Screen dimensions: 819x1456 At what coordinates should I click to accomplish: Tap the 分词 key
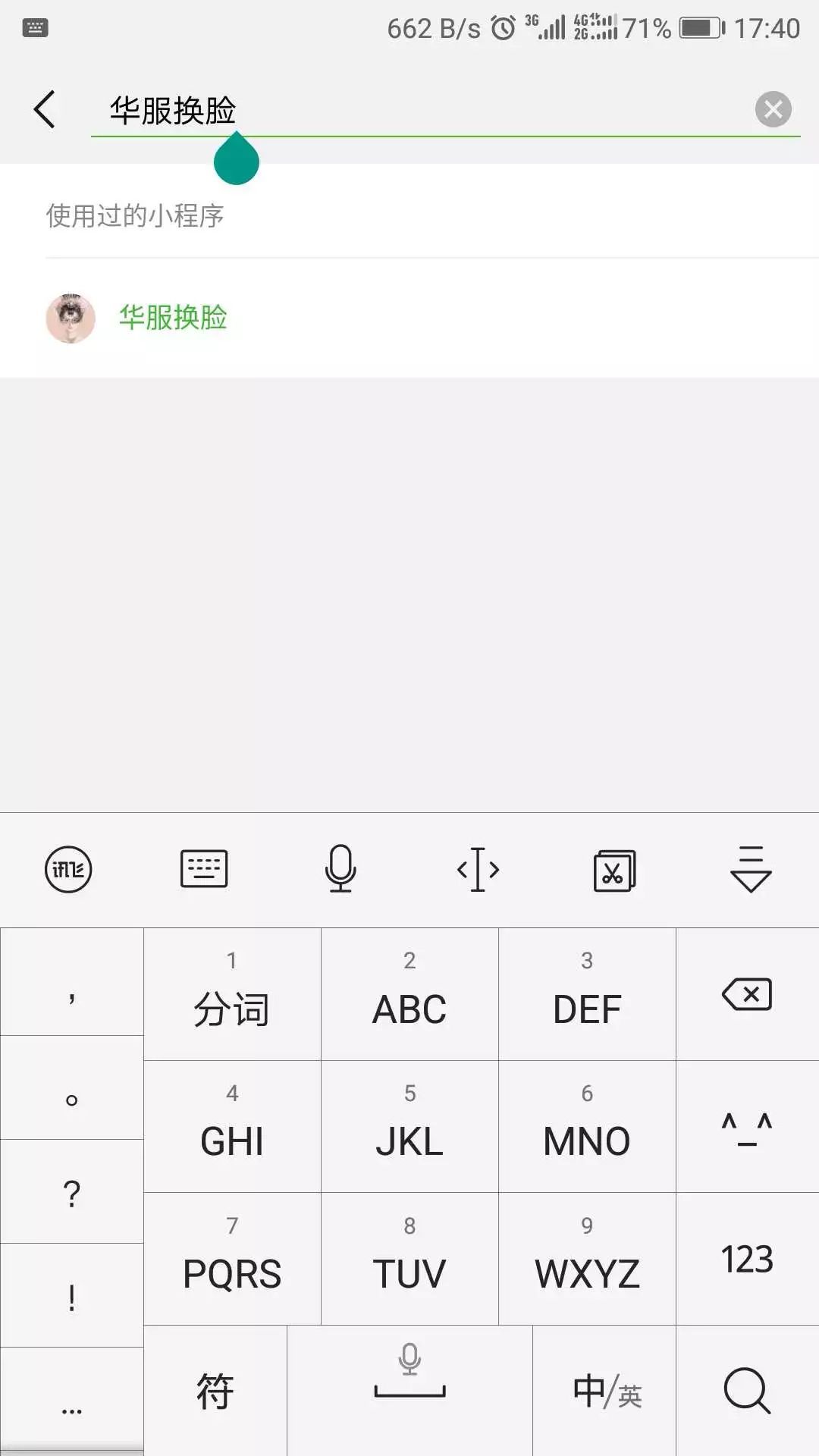click(x=232, y=994)
